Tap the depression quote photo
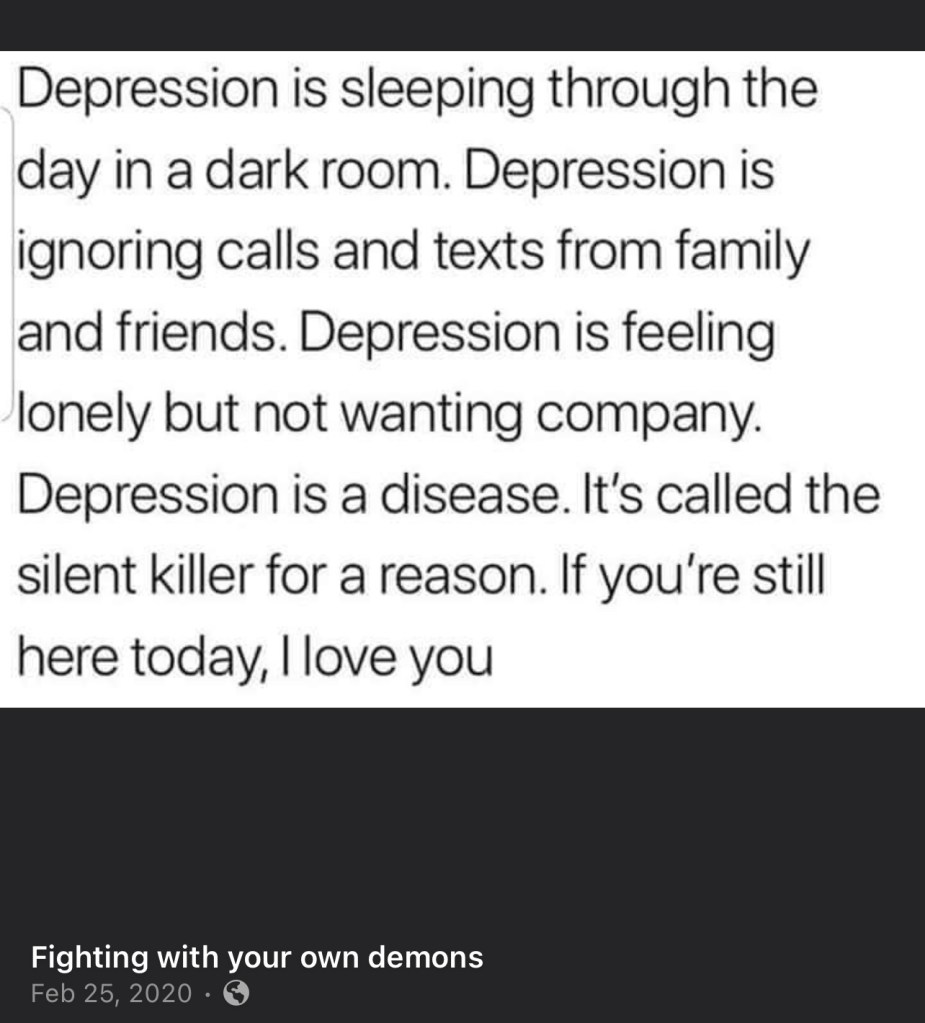 (x=462, y=380)
